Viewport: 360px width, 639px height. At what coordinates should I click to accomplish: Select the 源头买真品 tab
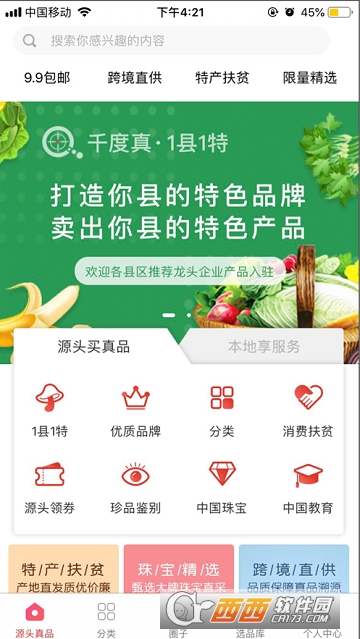tap(94, 347)
